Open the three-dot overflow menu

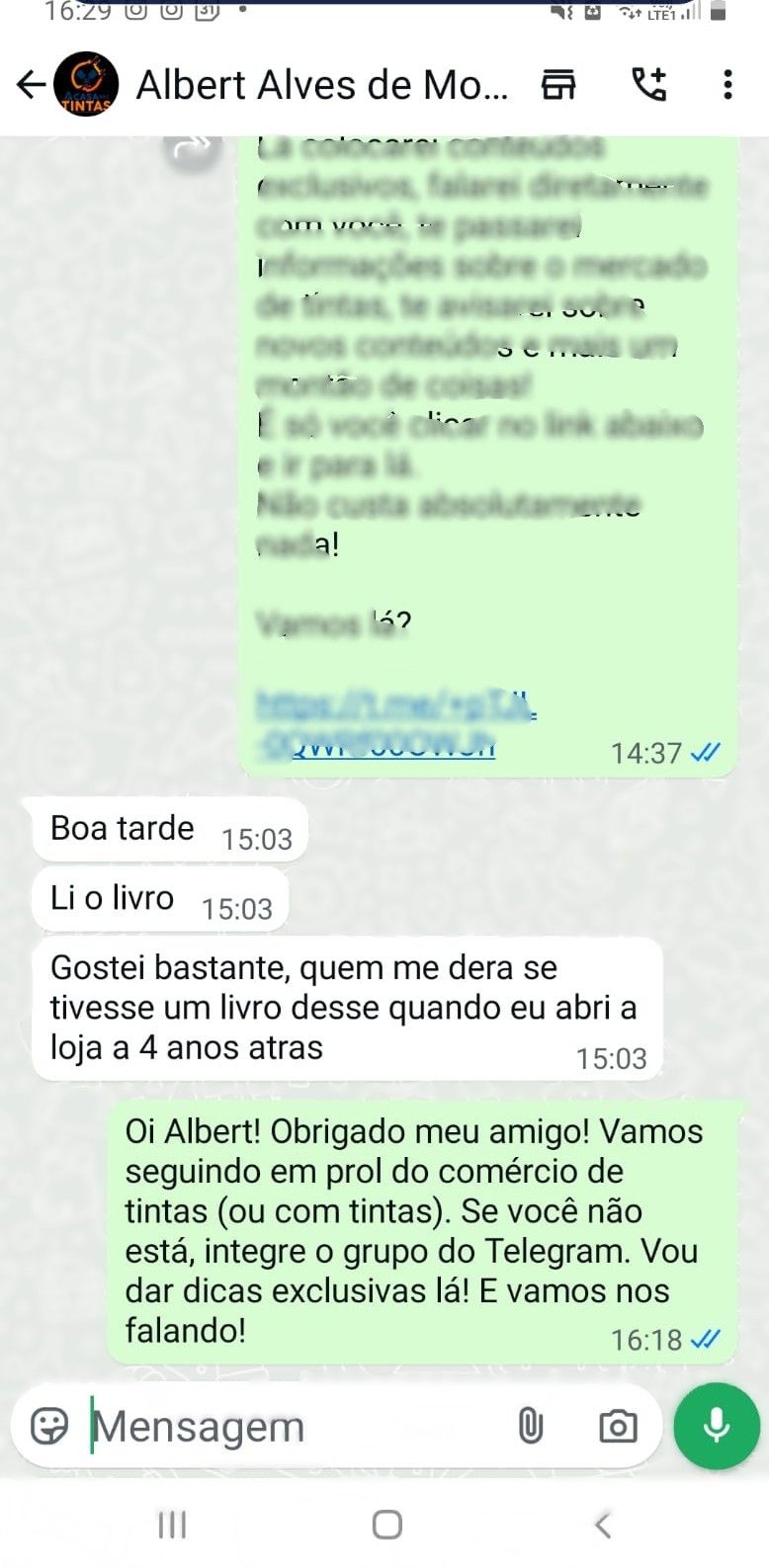coord(727,85)
